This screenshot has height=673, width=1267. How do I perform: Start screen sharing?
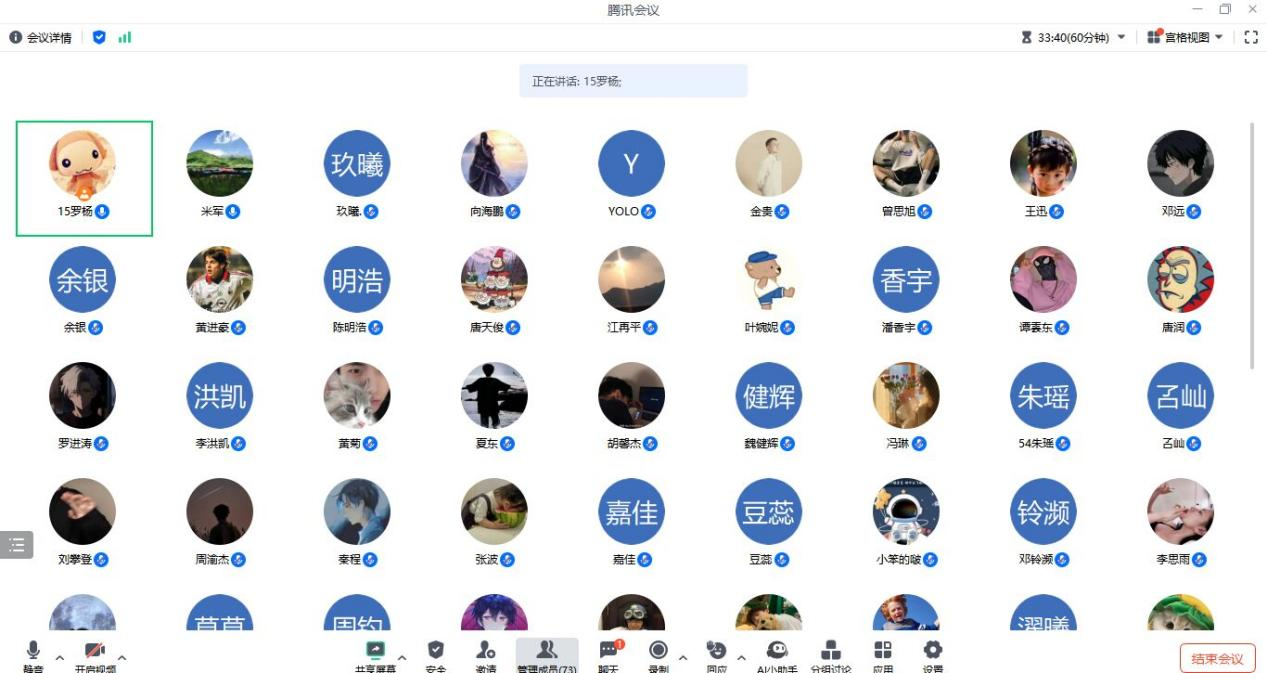(x=375, y=655)
